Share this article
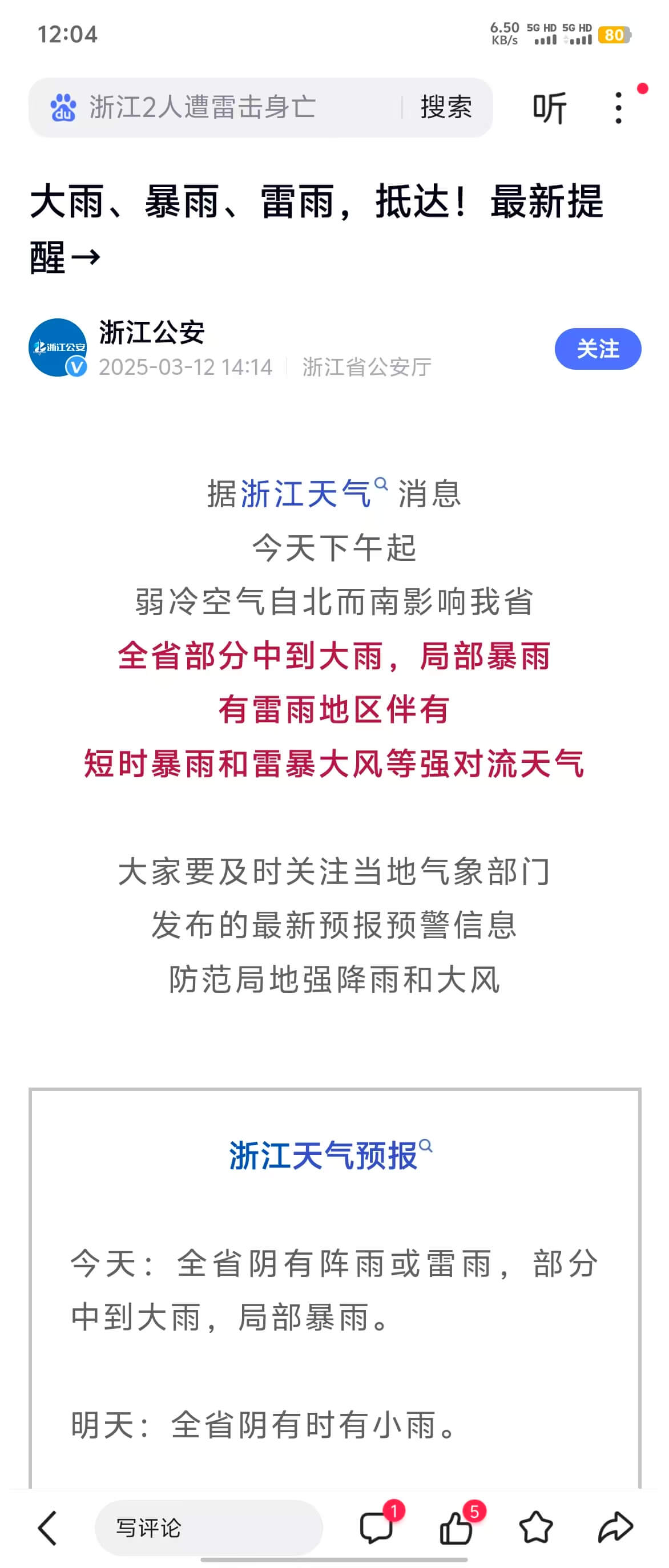This screenshot has height=1568, width=669. click(615, 1527)
